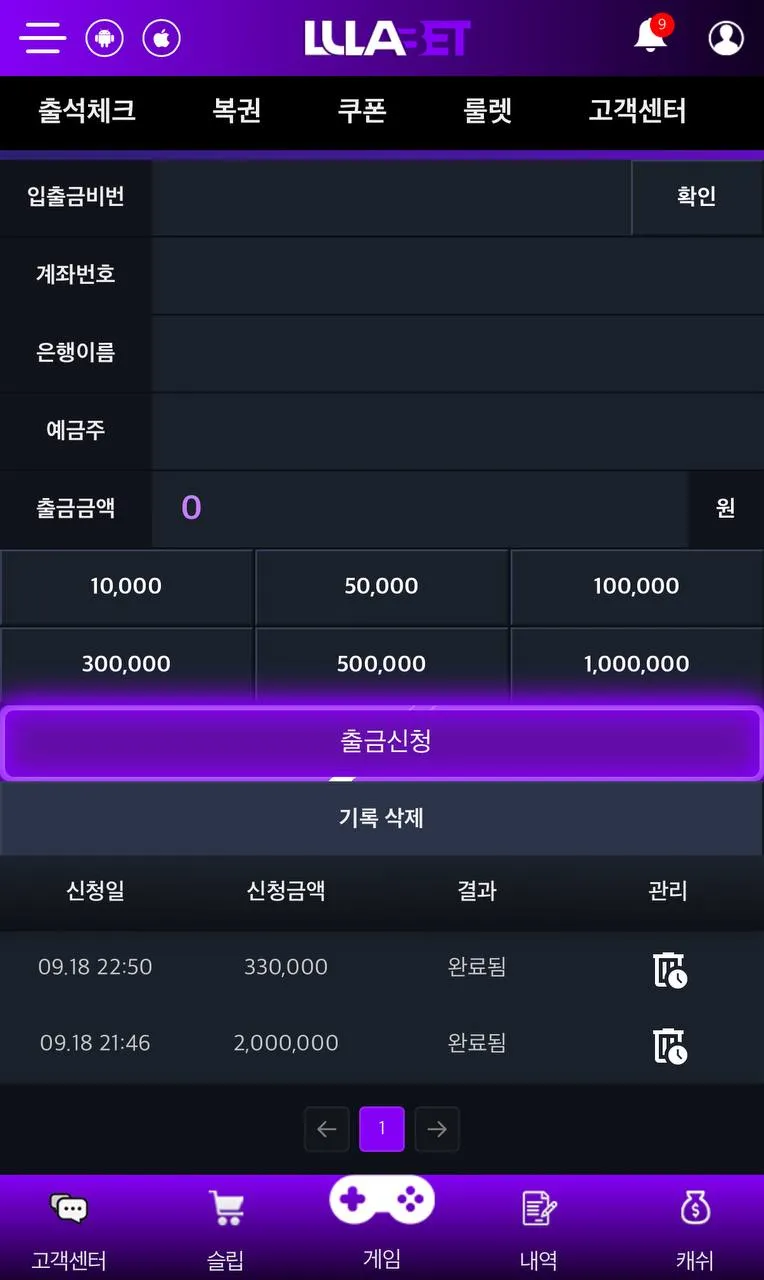The width and height of the screenshot is (764, 1280).
Task: Submit with the 출금신청 button
Action: (382, 743)
